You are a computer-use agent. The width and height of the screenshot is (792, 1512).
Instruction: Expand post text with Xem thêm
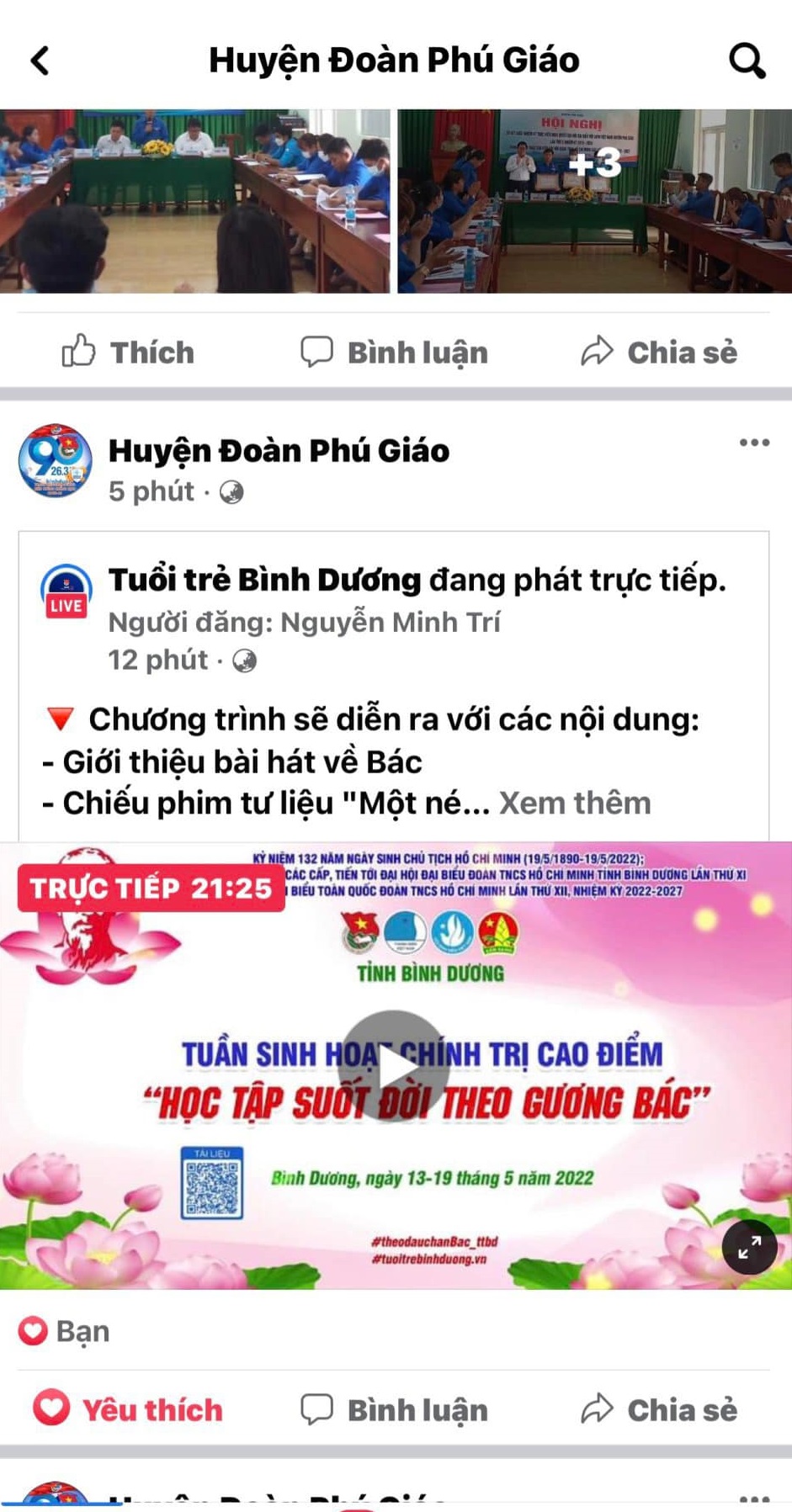point(575,803)
